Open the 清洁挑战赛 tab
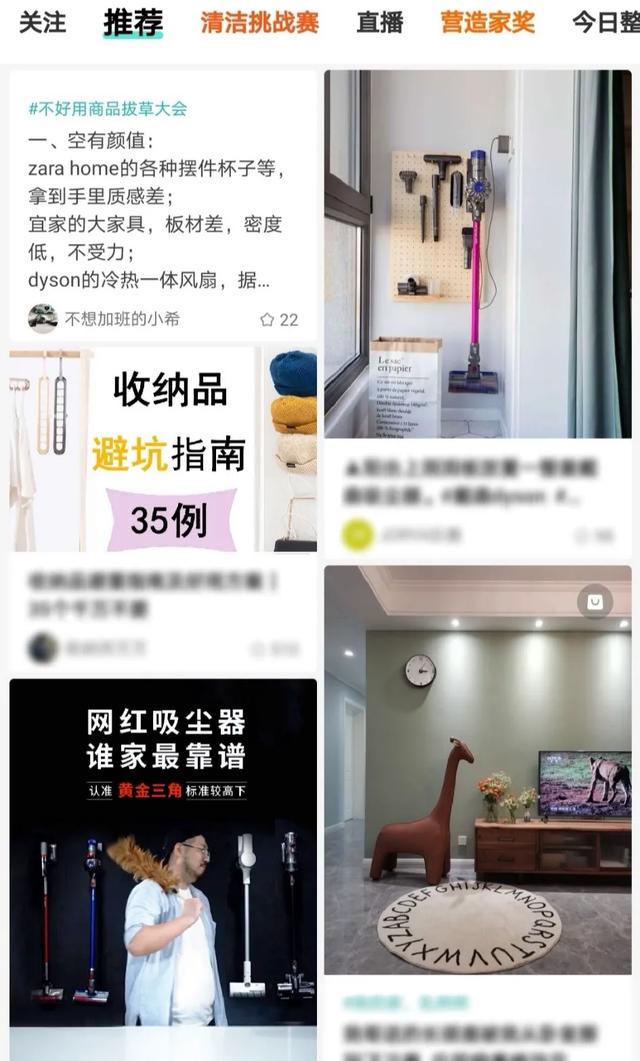Viewport: 640px width, 1061px height. tap(260, 22)
